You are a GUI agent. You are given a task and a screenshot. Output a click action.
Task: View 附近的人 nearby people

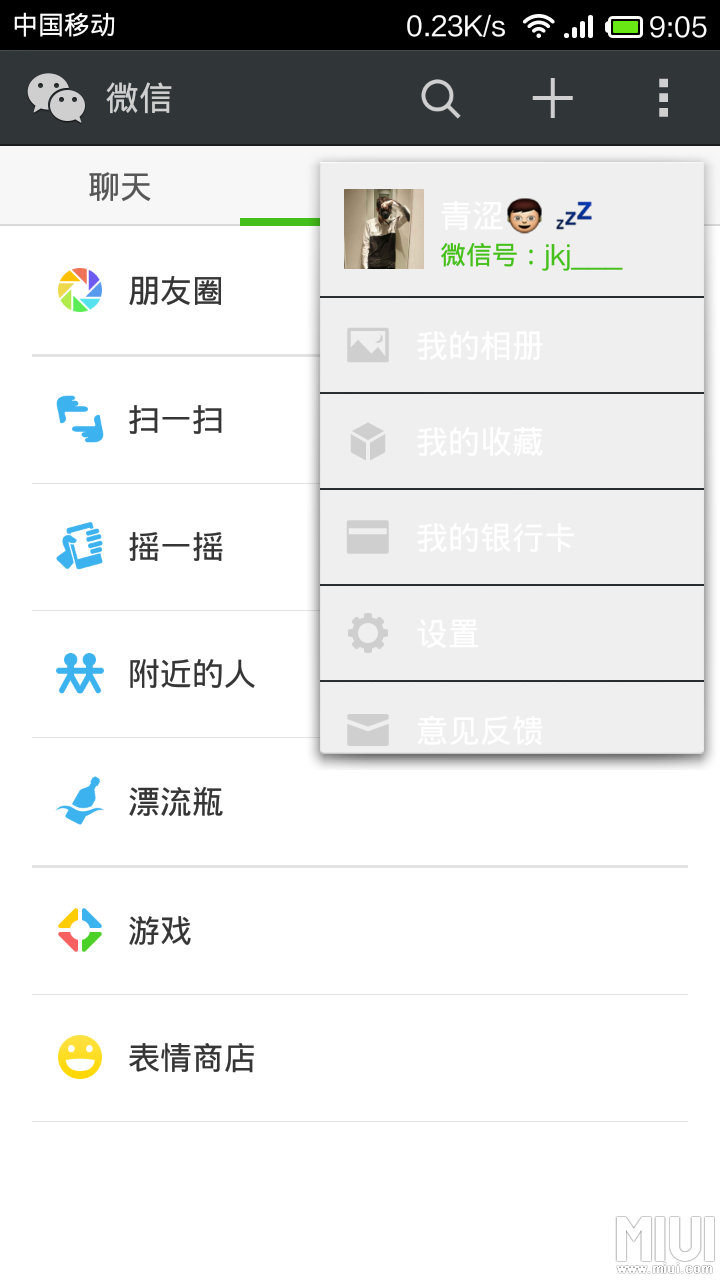190,674
